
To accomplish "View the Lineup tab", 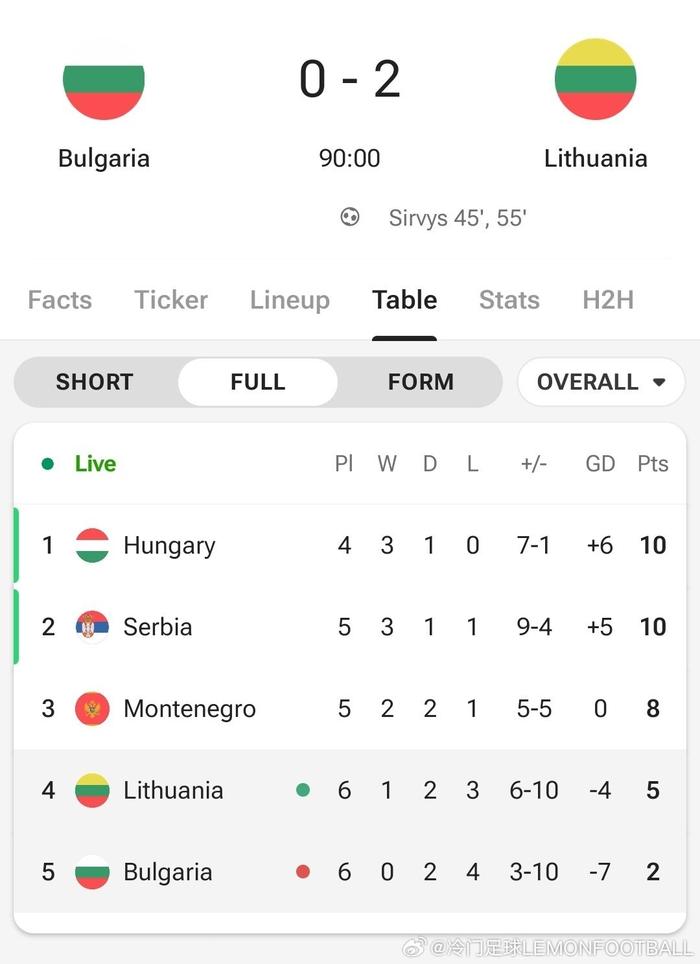I will coord(289,300).
